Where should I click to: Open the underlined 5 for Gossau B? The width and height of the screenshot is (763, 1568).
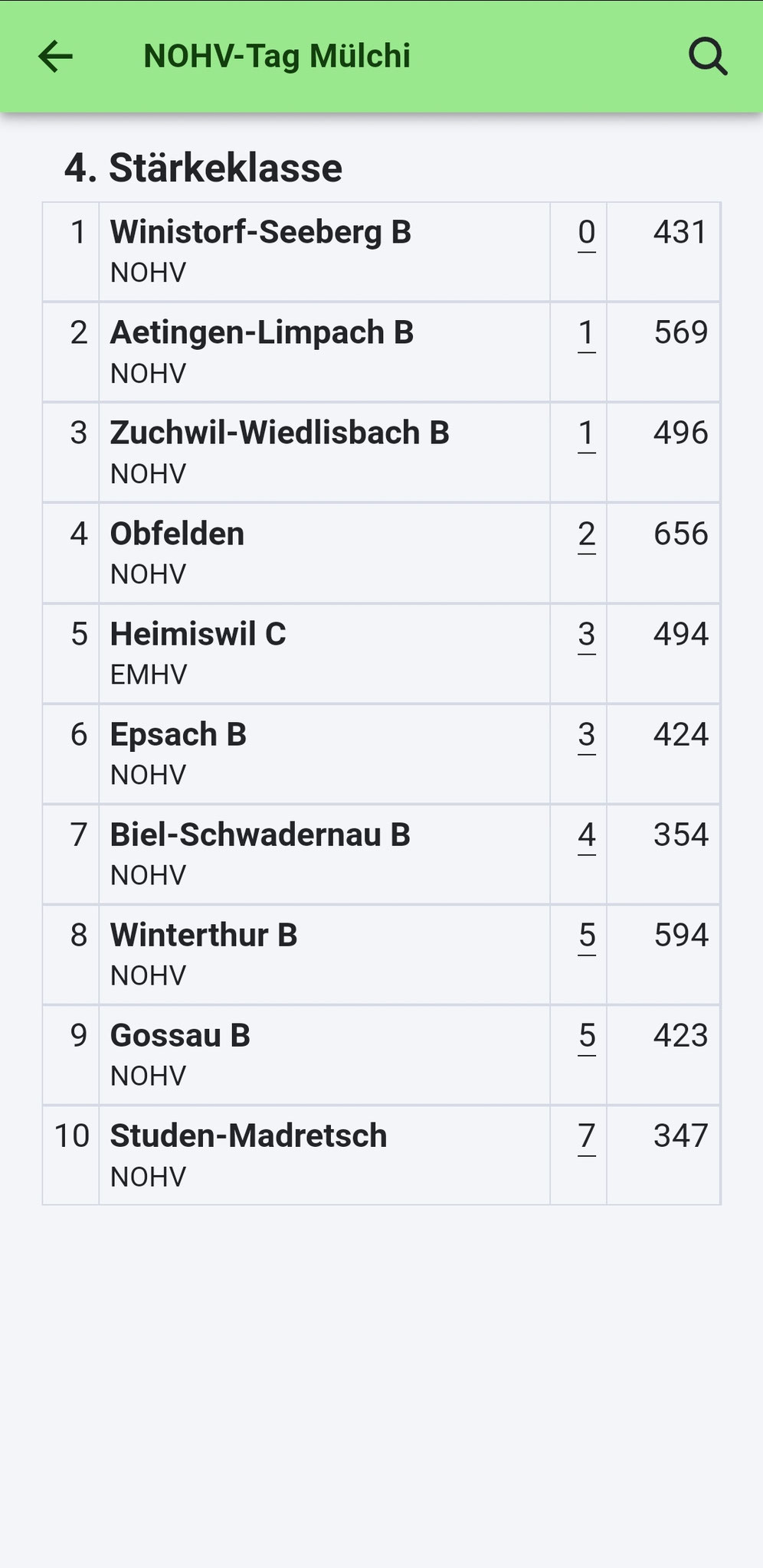click(587, 1036)
